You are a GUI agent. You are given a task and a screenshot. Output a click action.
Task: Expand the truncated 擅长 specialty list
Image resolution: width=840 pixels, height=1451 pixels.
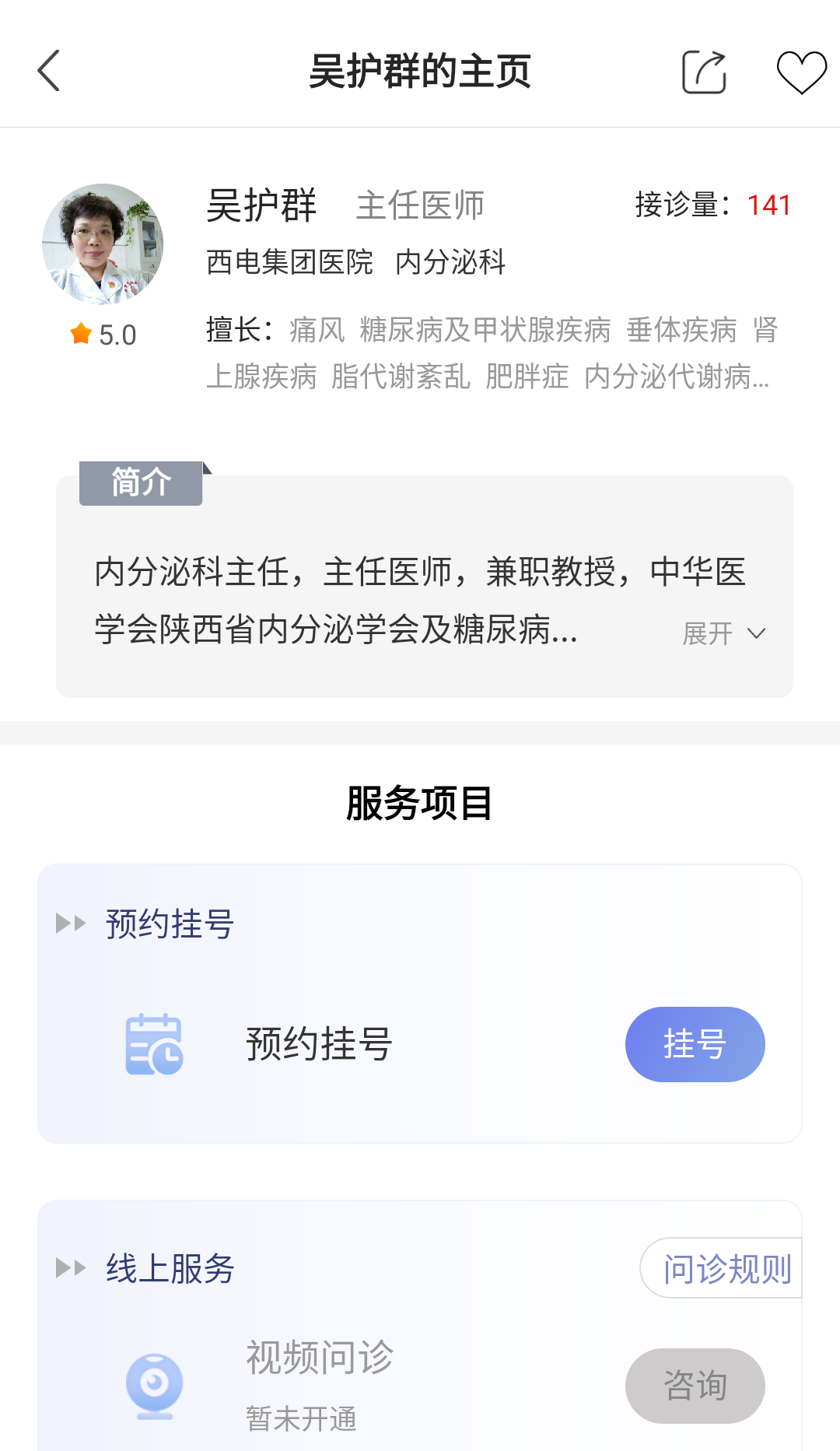[x=490, y=353]
